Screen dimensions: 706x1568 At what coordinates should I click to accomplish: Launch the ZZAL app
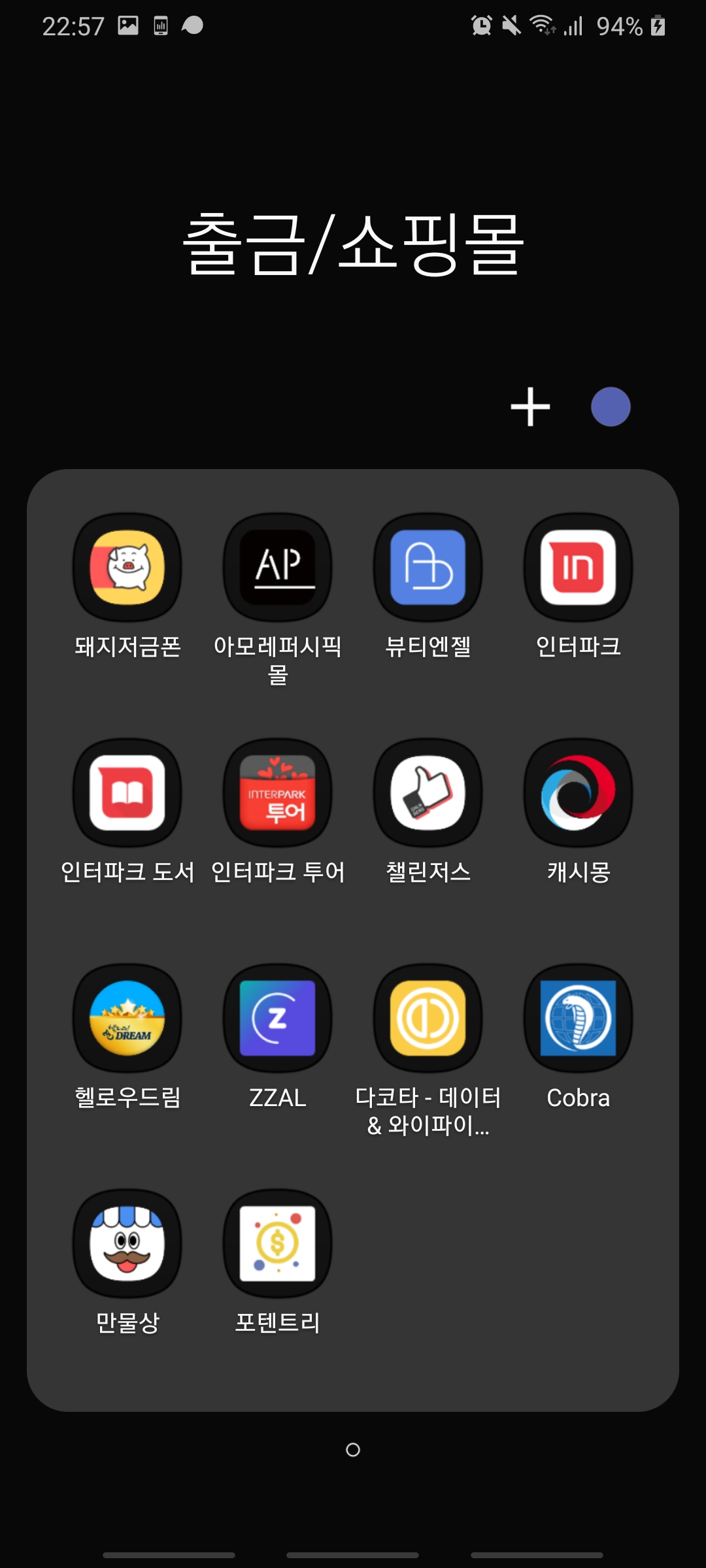click(278, 1018)
